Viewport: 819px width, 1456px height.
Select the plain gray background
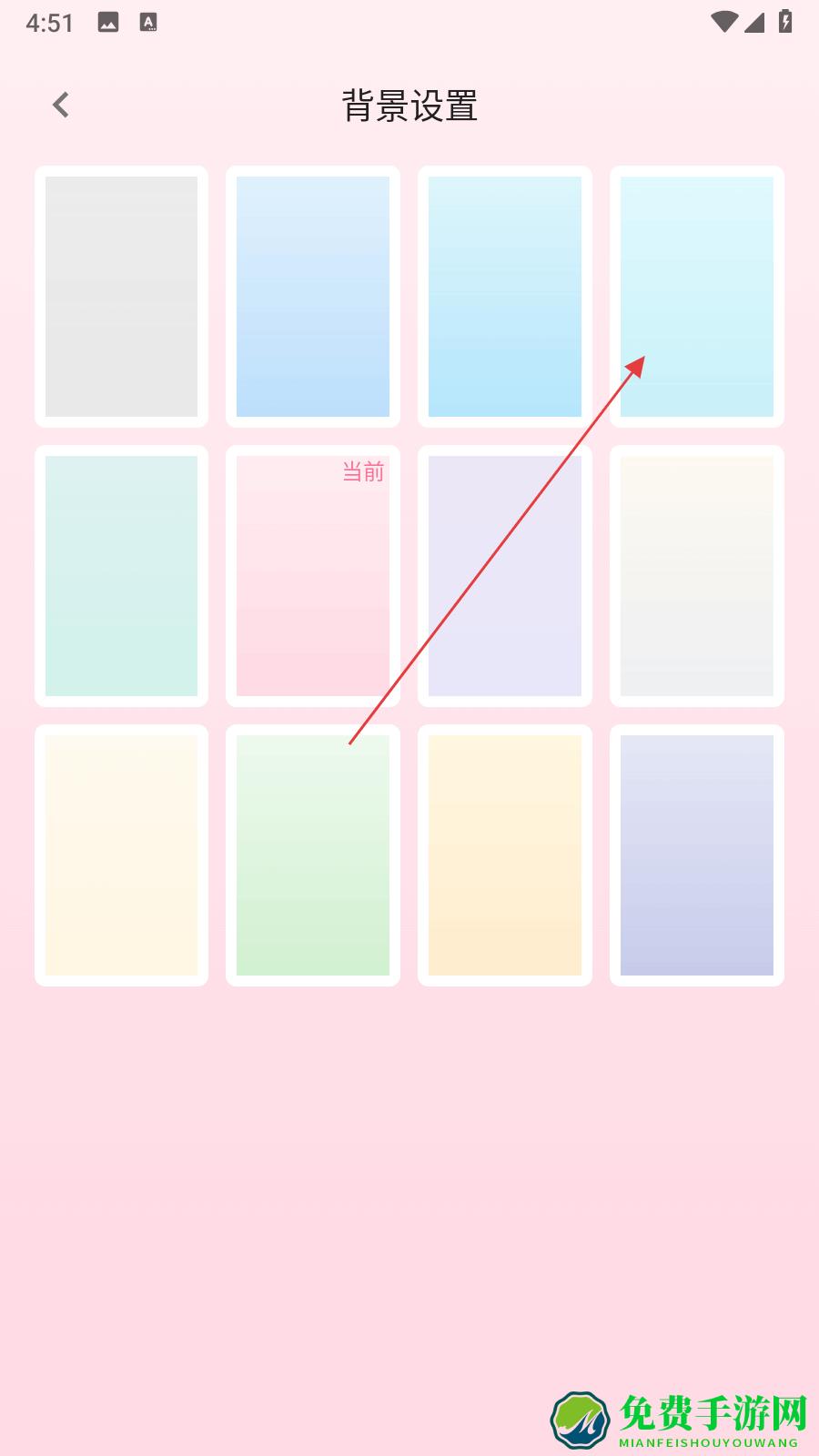(x=121, y=297)
